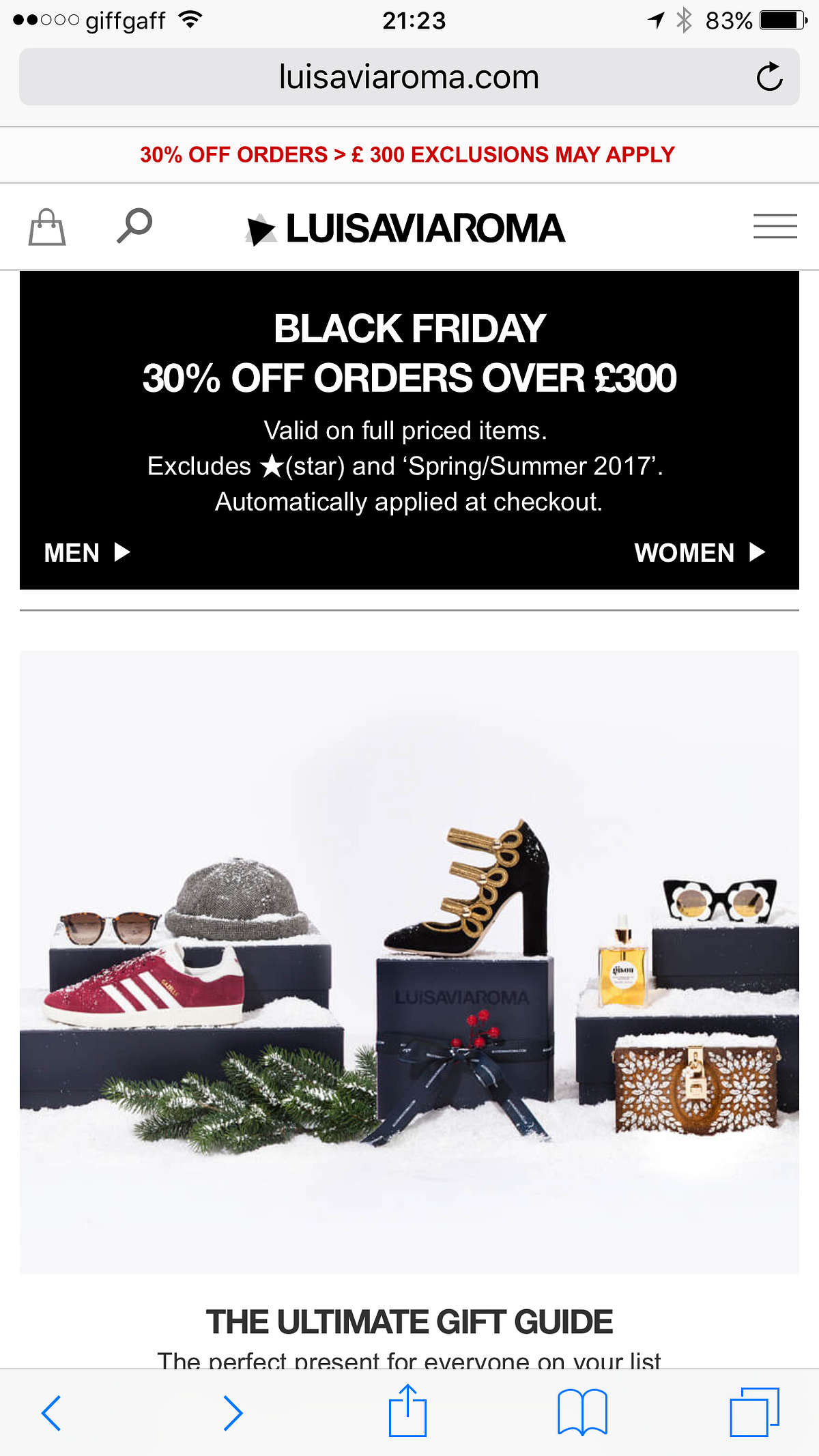Image resolution: width=819 pixels, height=1456 pixels.
Task: Open the hamburger menu
Action: click(x=775, y=226)
